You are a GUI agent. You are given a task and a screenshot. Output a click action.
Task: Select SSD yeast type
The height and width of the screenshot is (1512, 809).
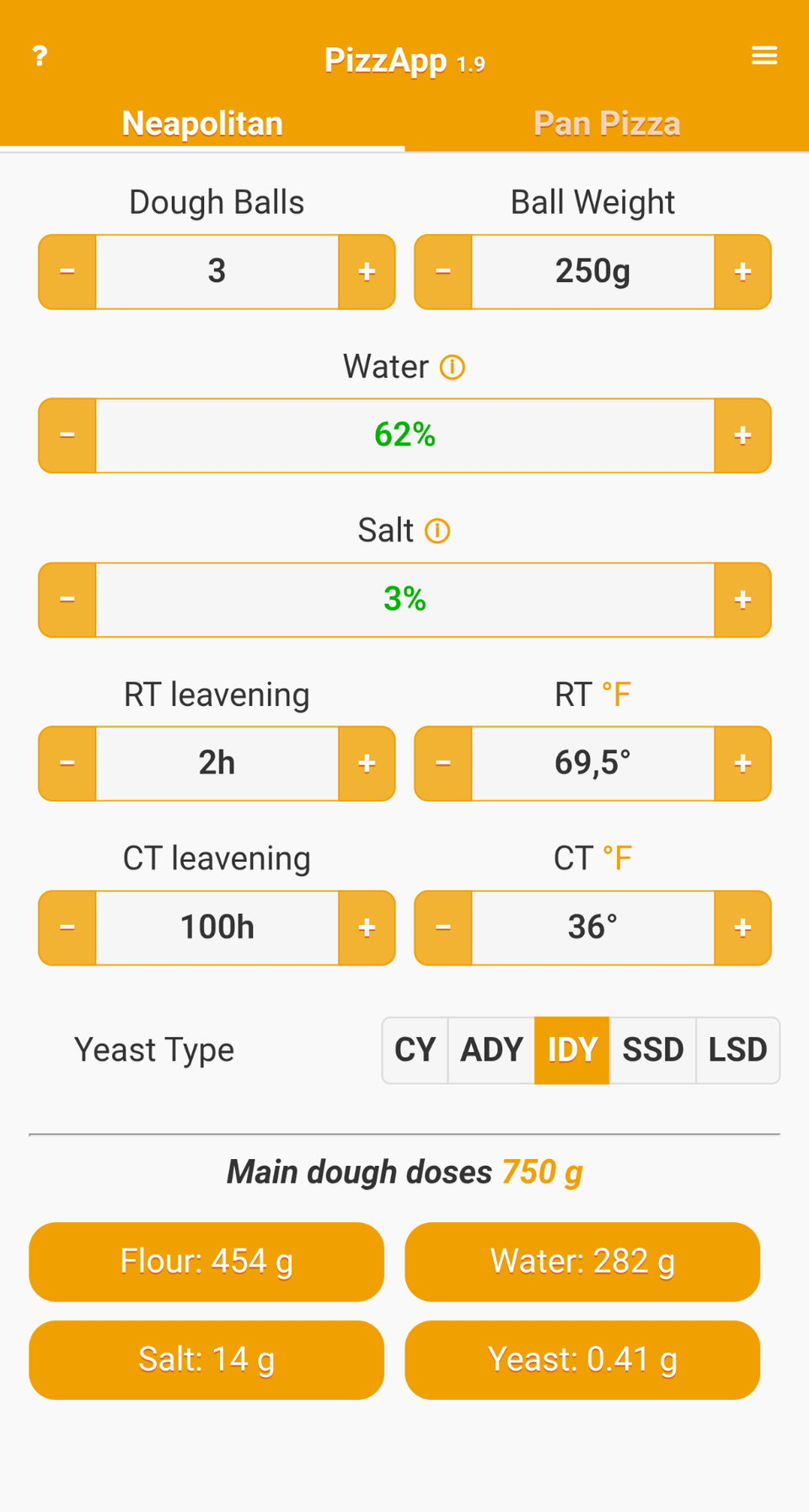pos(653,1050)
